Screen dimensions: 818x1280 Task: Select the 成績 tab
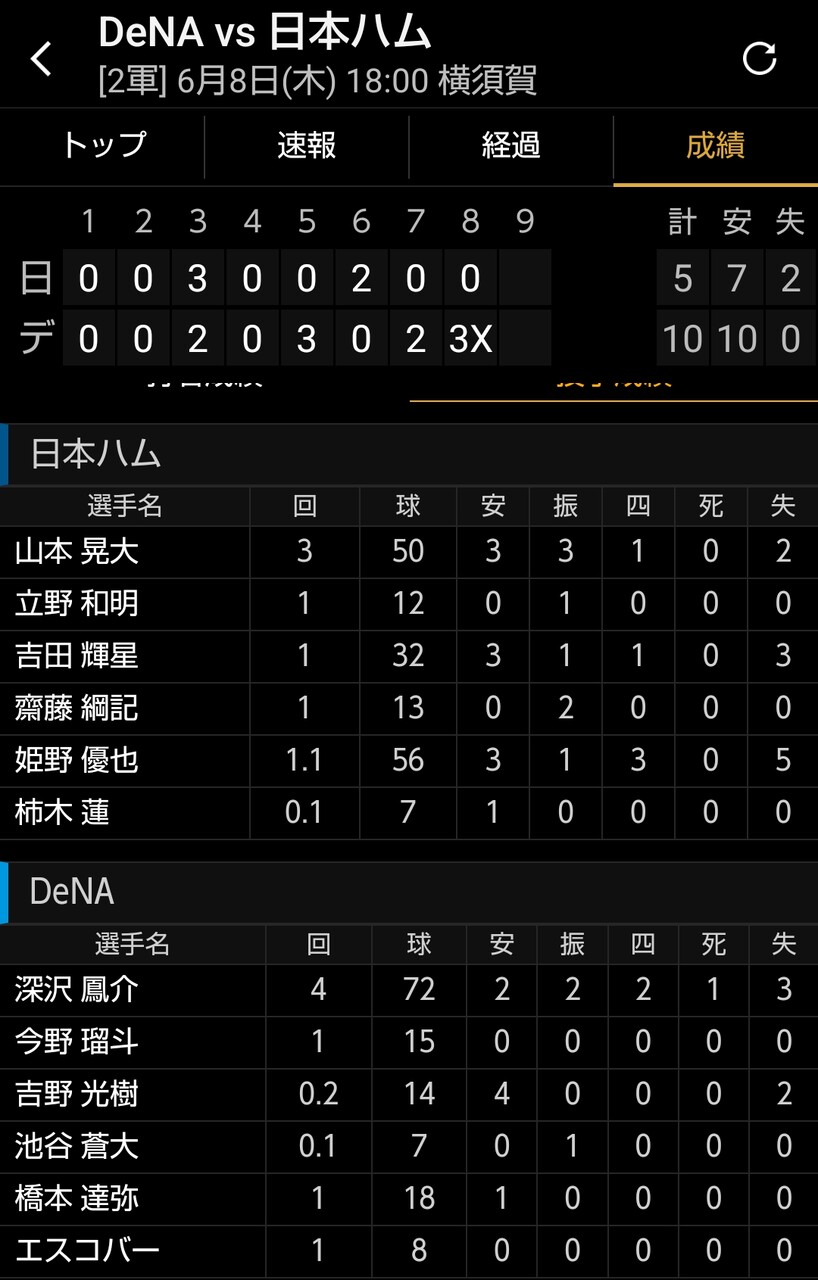point(714,147)
